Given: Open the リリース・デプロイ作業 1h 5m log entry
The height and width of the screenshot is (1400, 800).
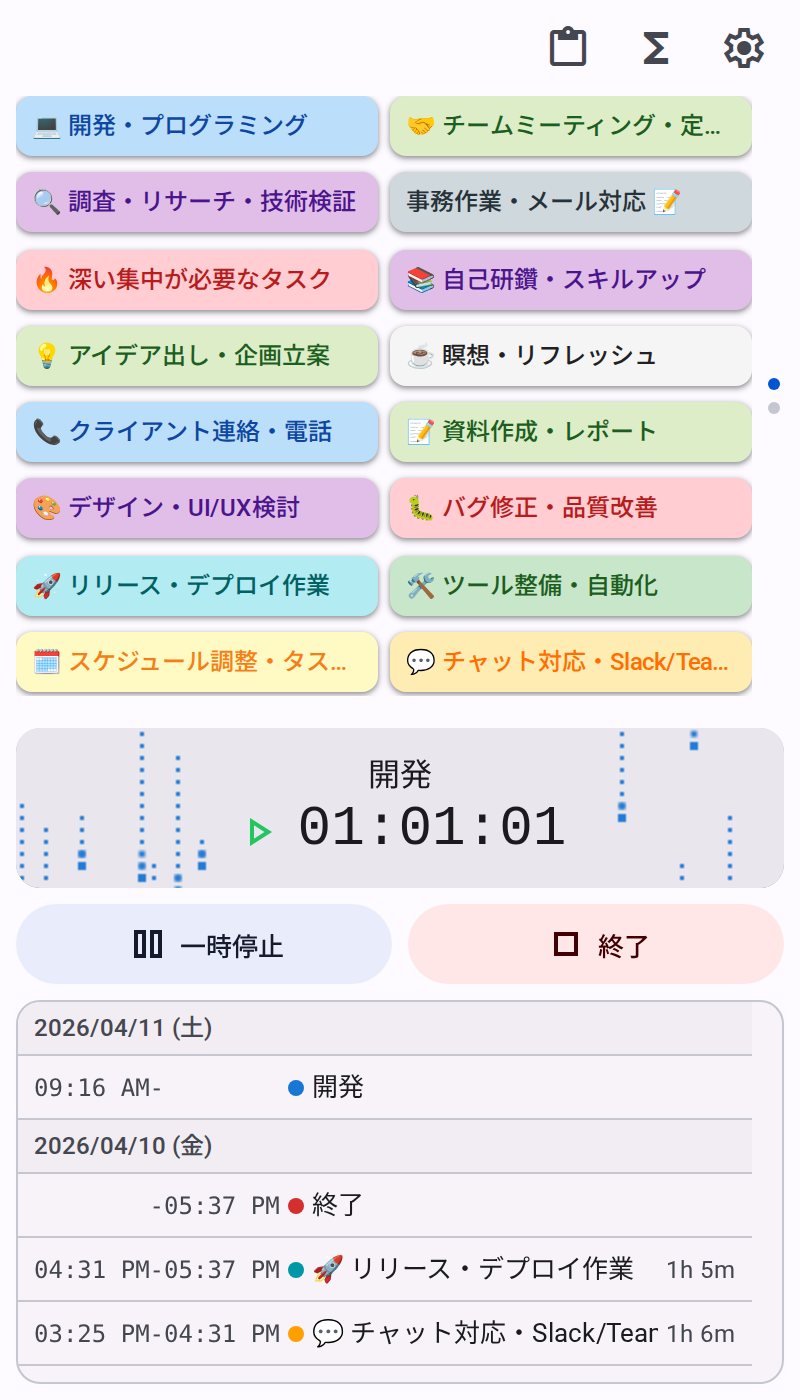Looking at the screenshot, I should pos(384,1270).
